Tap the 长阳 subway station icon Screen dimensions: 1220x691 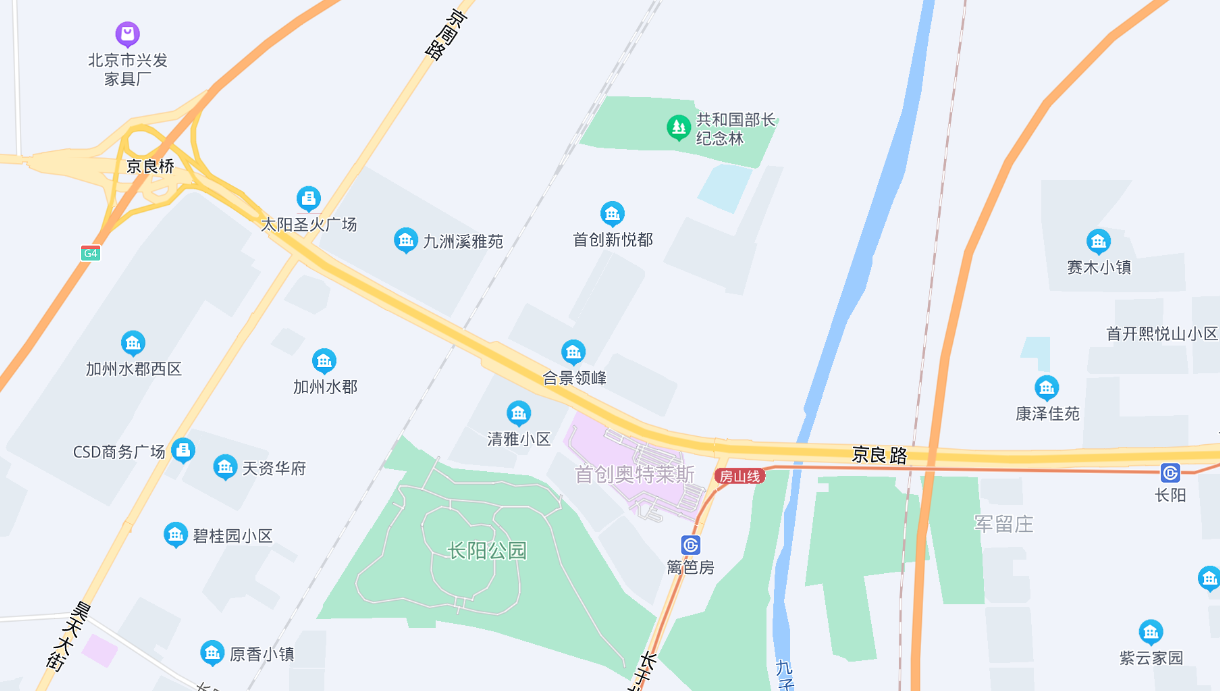pos(1170,473)
